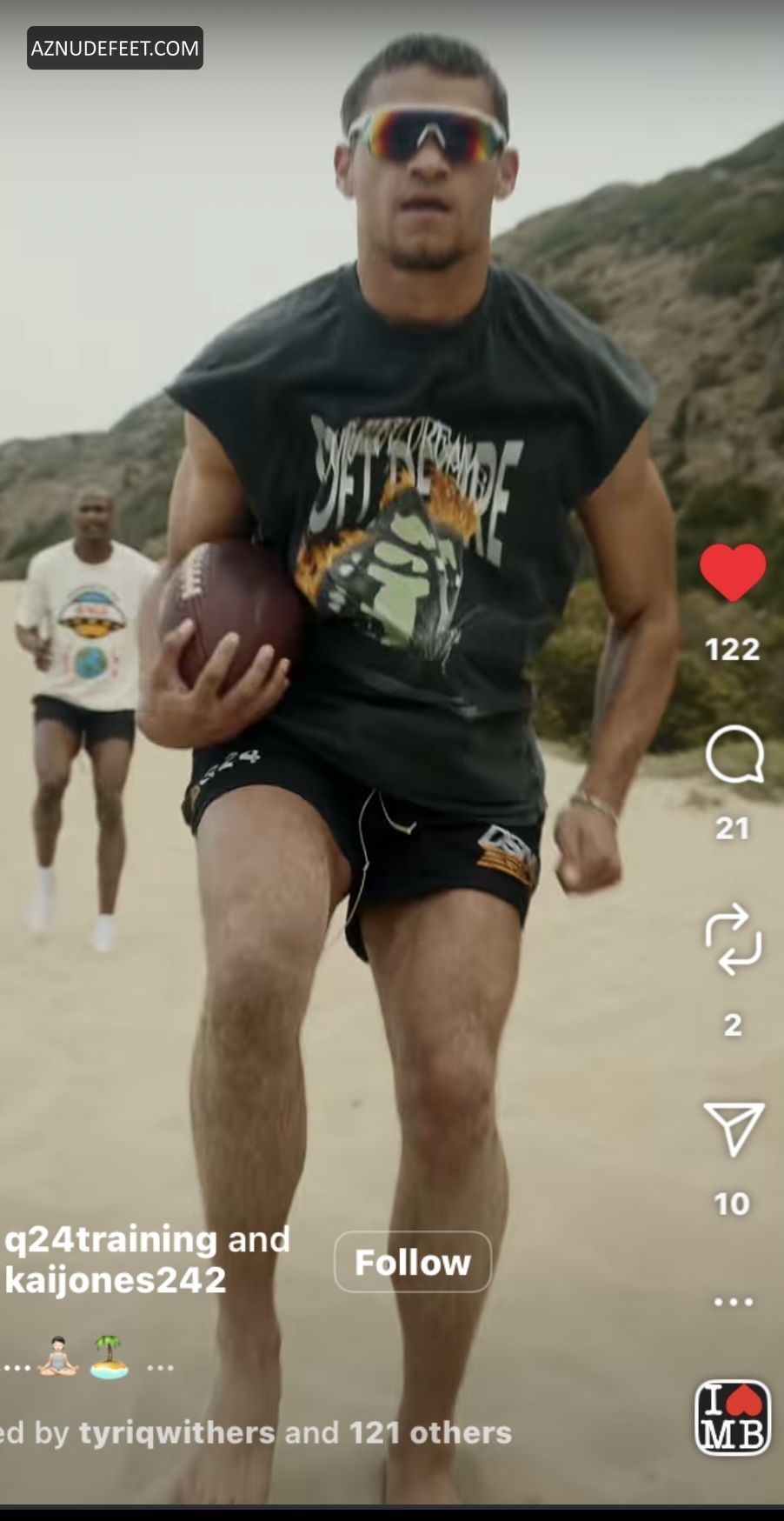Open the three-dot more options menu
This screenshot has height=1521, width=784.
[733, 1302]
